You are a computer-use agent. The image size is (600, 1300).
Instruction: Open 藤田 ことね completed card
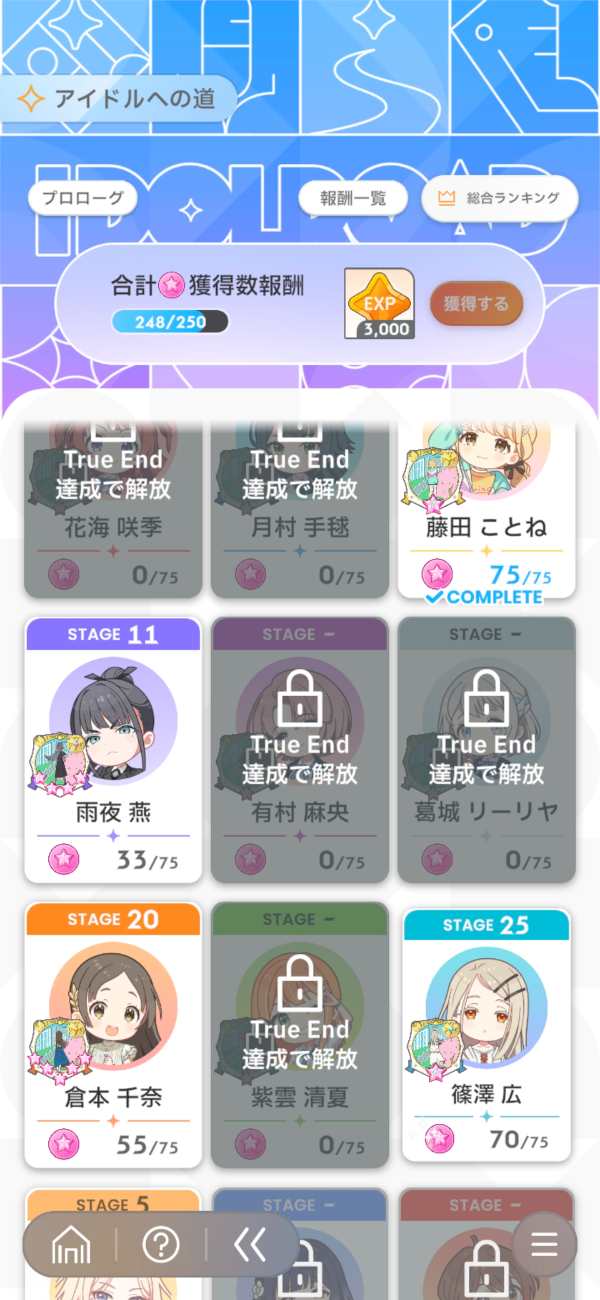[x=486, y=510]
